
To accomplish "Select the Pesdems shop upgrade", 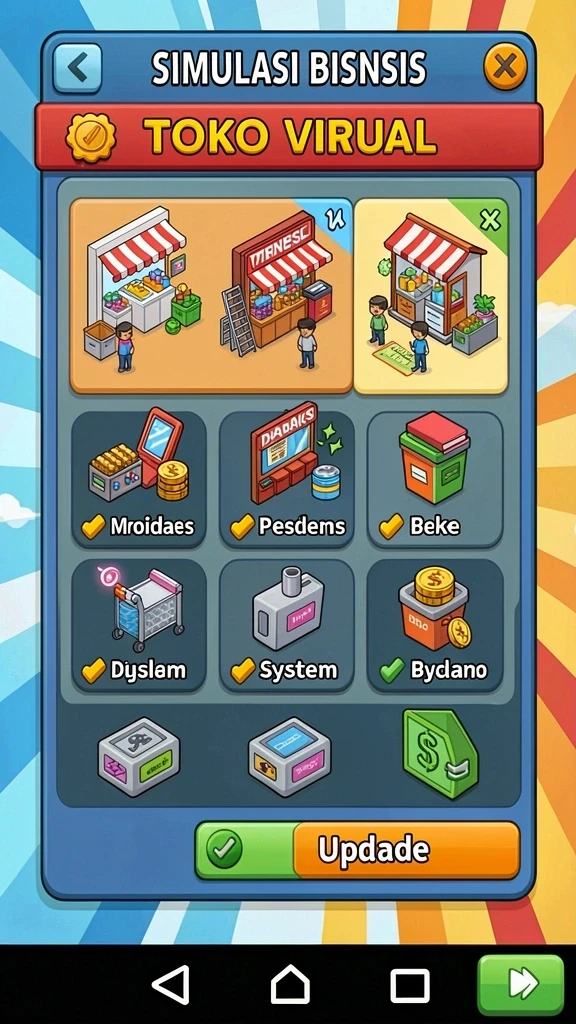I will 287,479.
